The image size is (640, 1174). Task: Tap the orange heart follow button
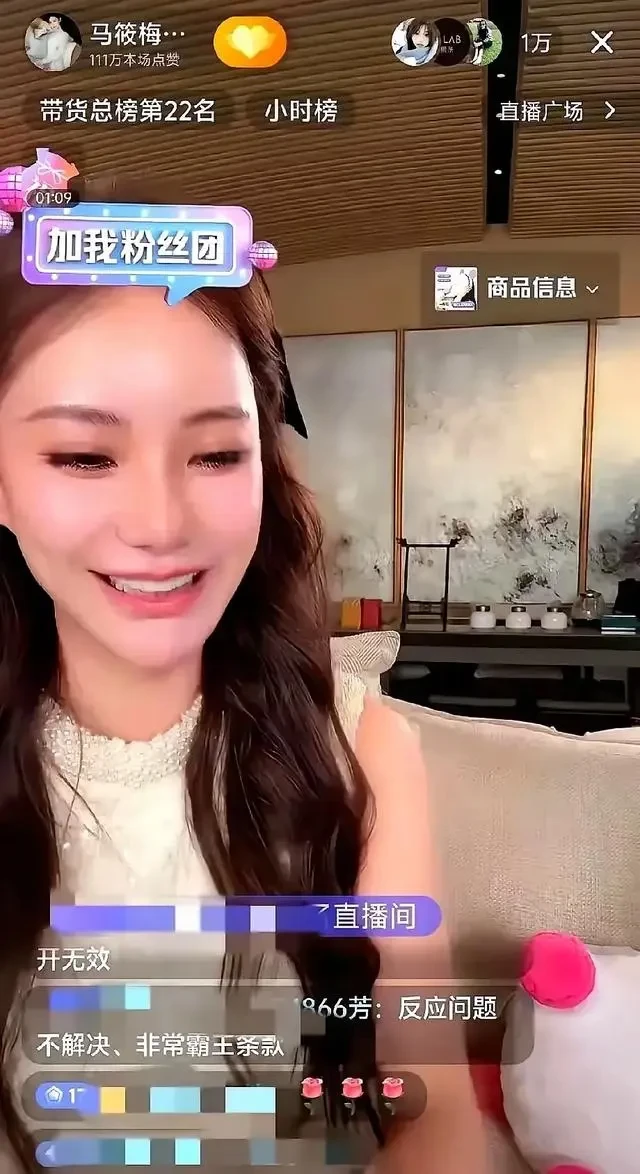(250, 42)
